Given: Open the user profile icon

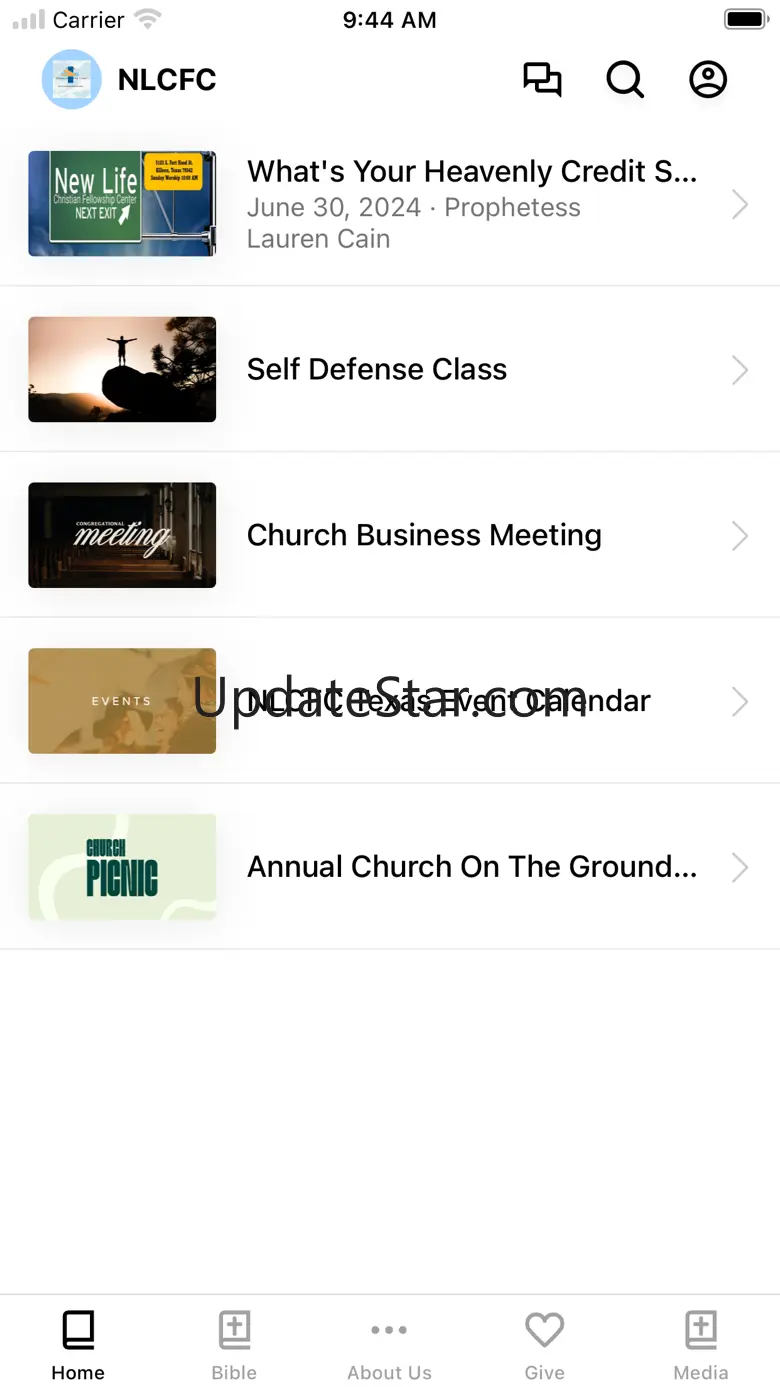Looking at the screenshot, I should 708,80.
